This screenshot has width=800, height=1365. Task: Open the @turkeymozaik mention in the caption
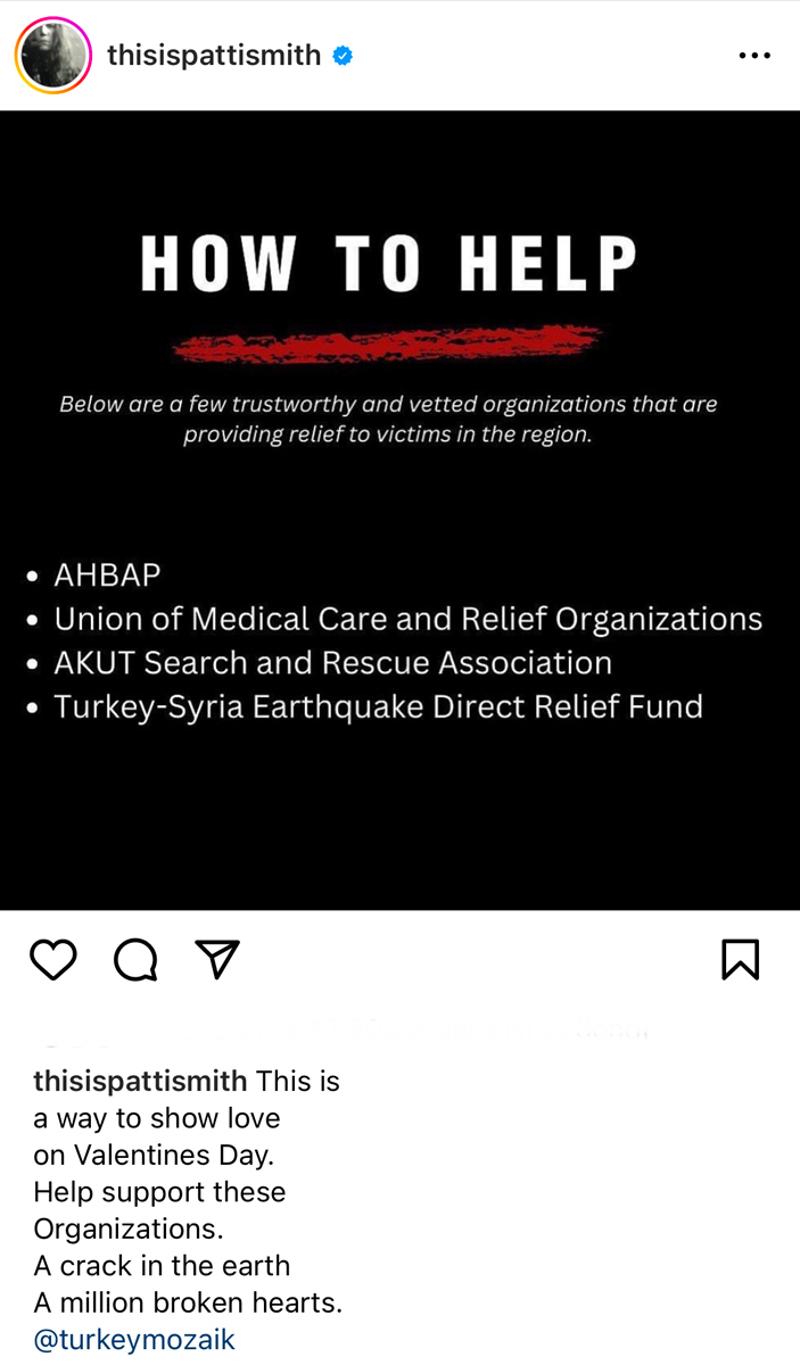point(134,1340)
